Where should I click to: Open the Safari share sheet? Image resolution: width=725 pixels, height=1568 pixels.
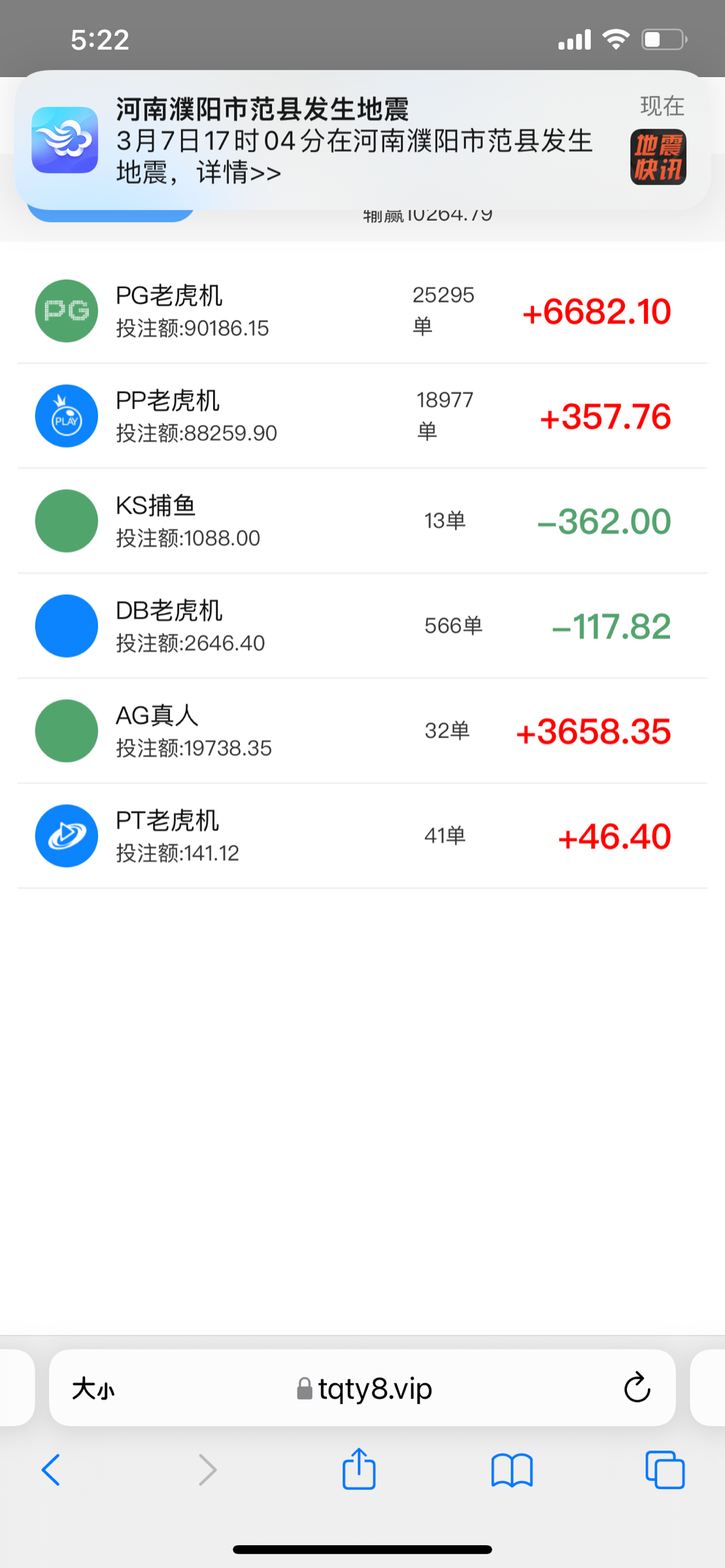359,1468
